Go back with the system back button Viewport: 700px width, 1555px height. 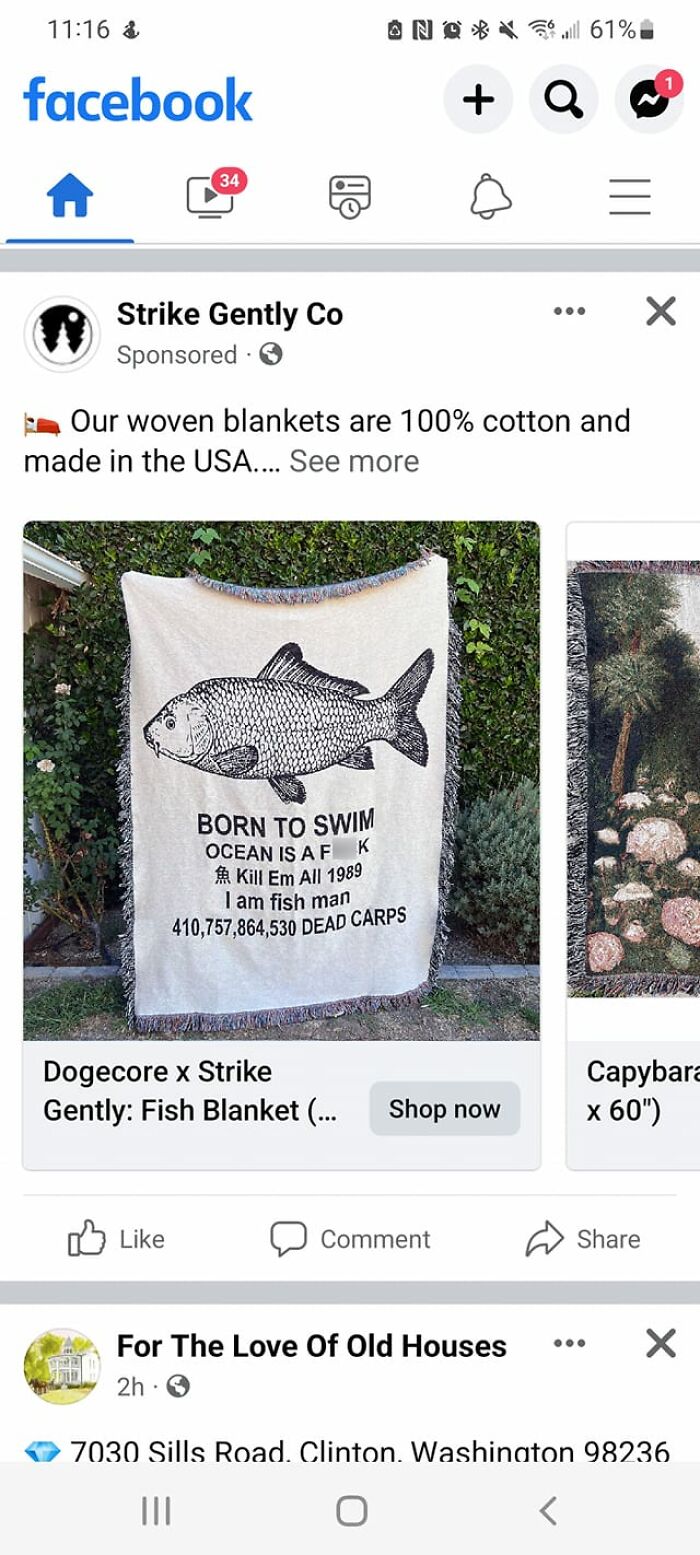tap(547, 1510)
